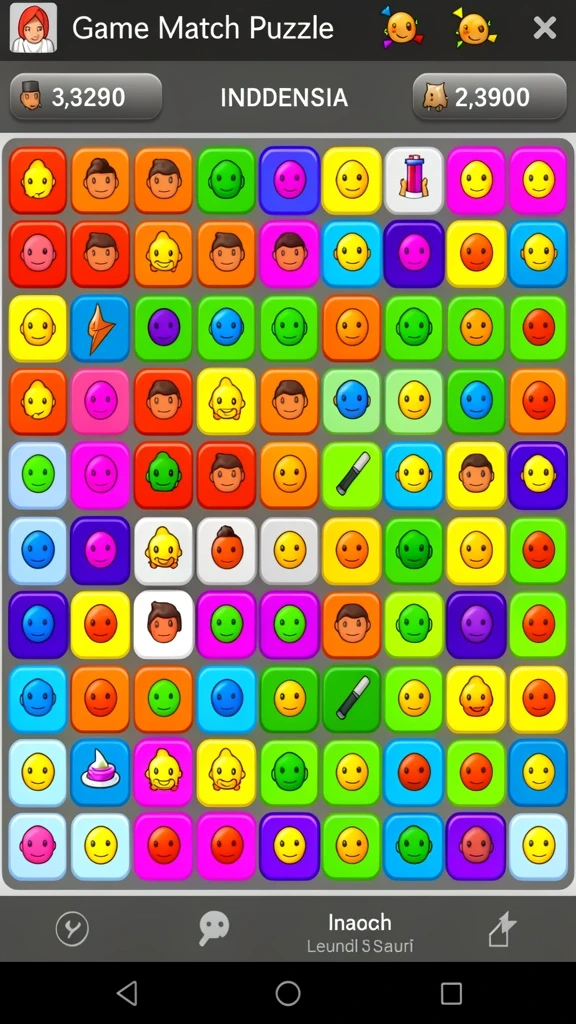Open the chat bubble icon

pyautogui.click(x=214, y=929)
